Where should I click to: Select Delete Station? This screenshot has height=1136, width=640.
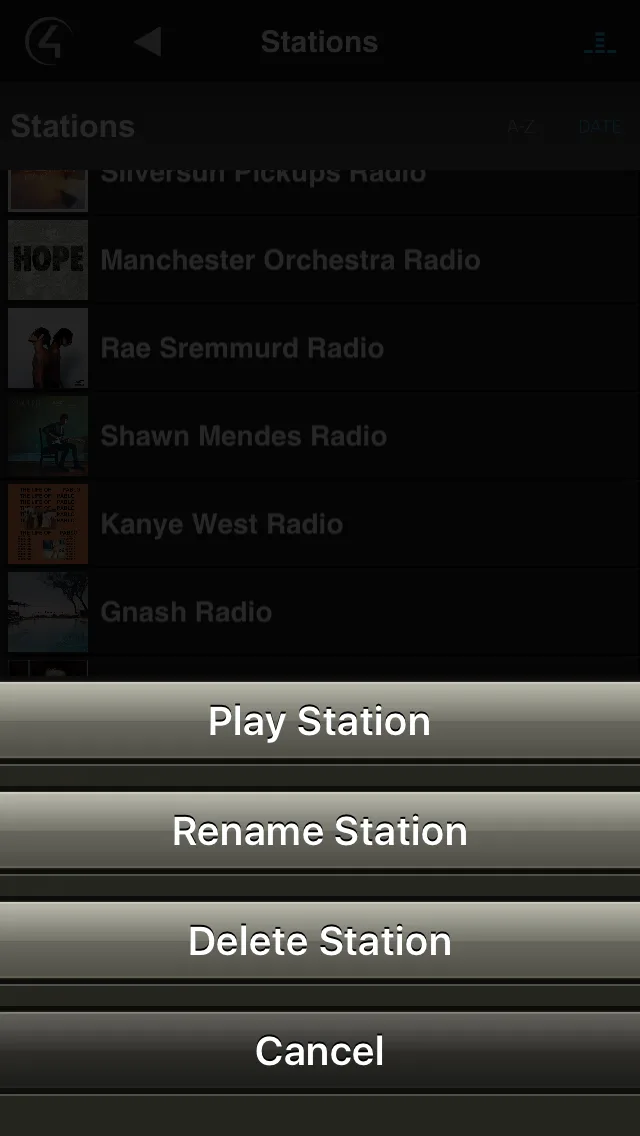[320, 941]
